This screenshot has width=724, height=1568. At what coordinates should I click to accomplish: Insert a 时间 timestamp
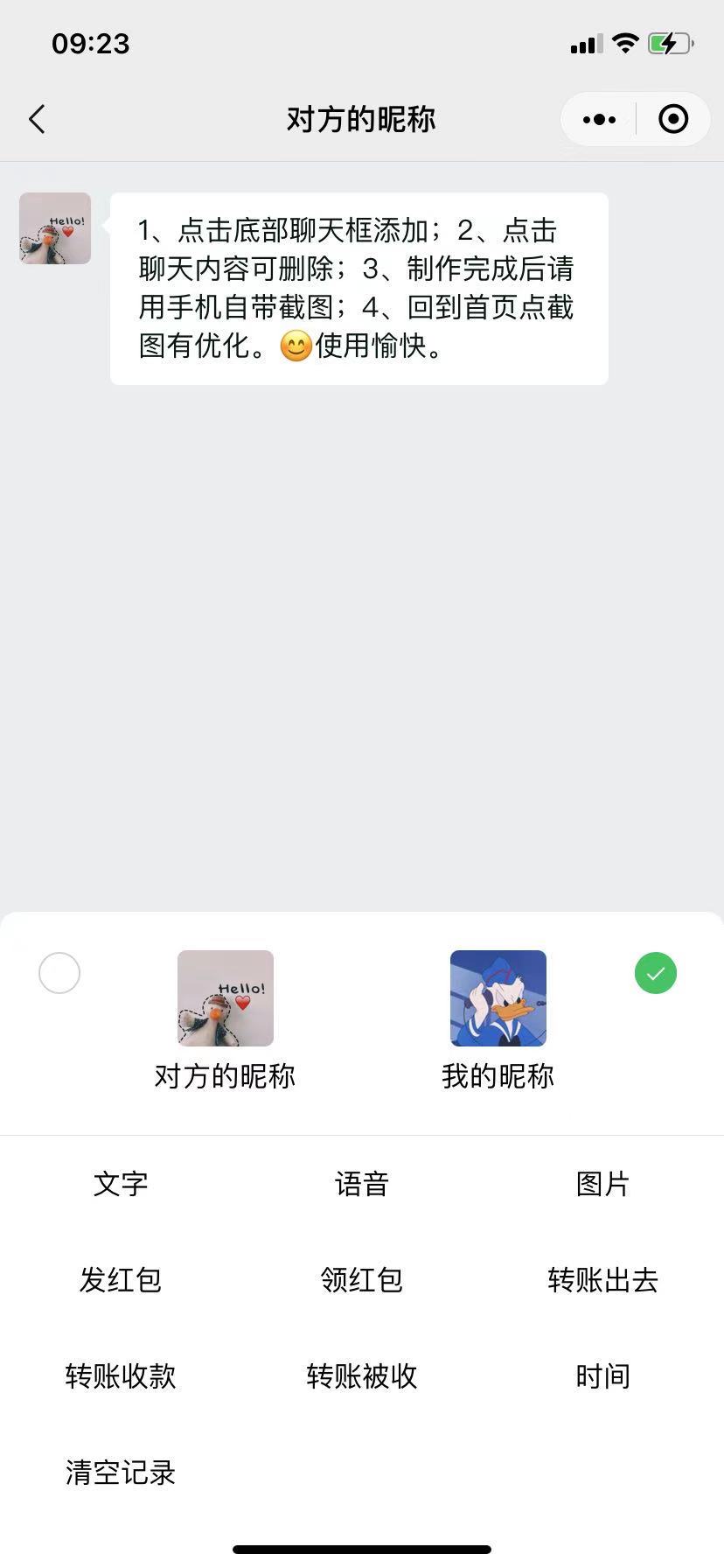point(602,1376)
